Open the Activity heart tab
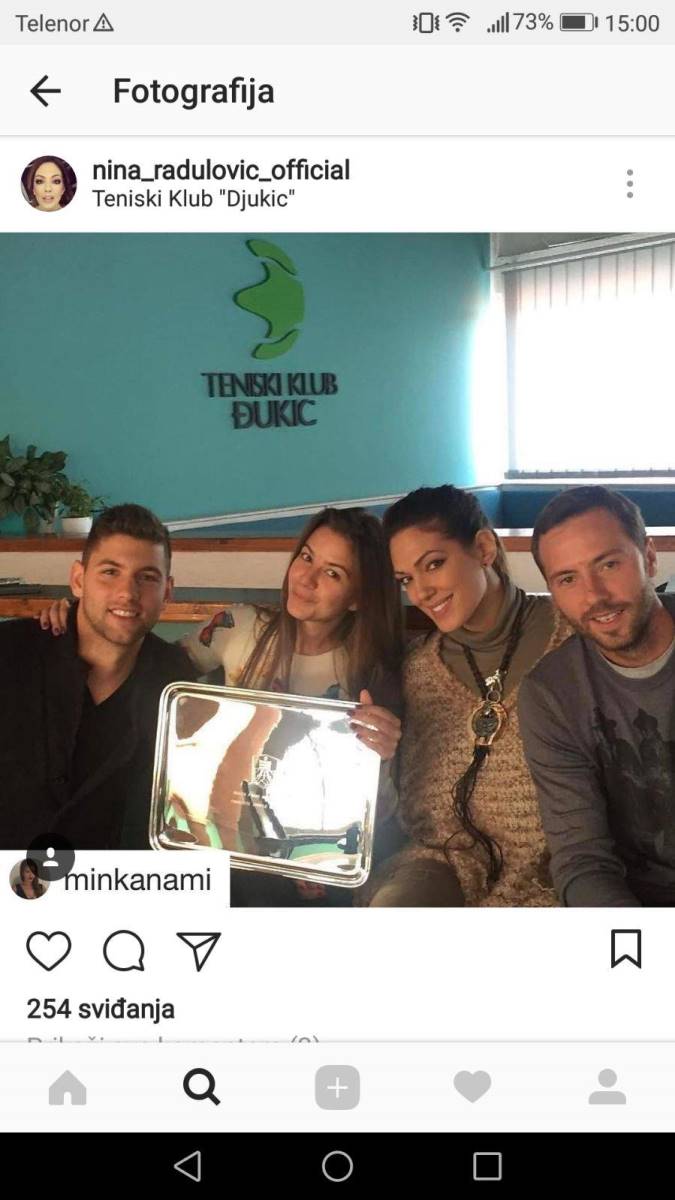The width and height of the screenshot is (675, 1200). tap(472, 1087)
